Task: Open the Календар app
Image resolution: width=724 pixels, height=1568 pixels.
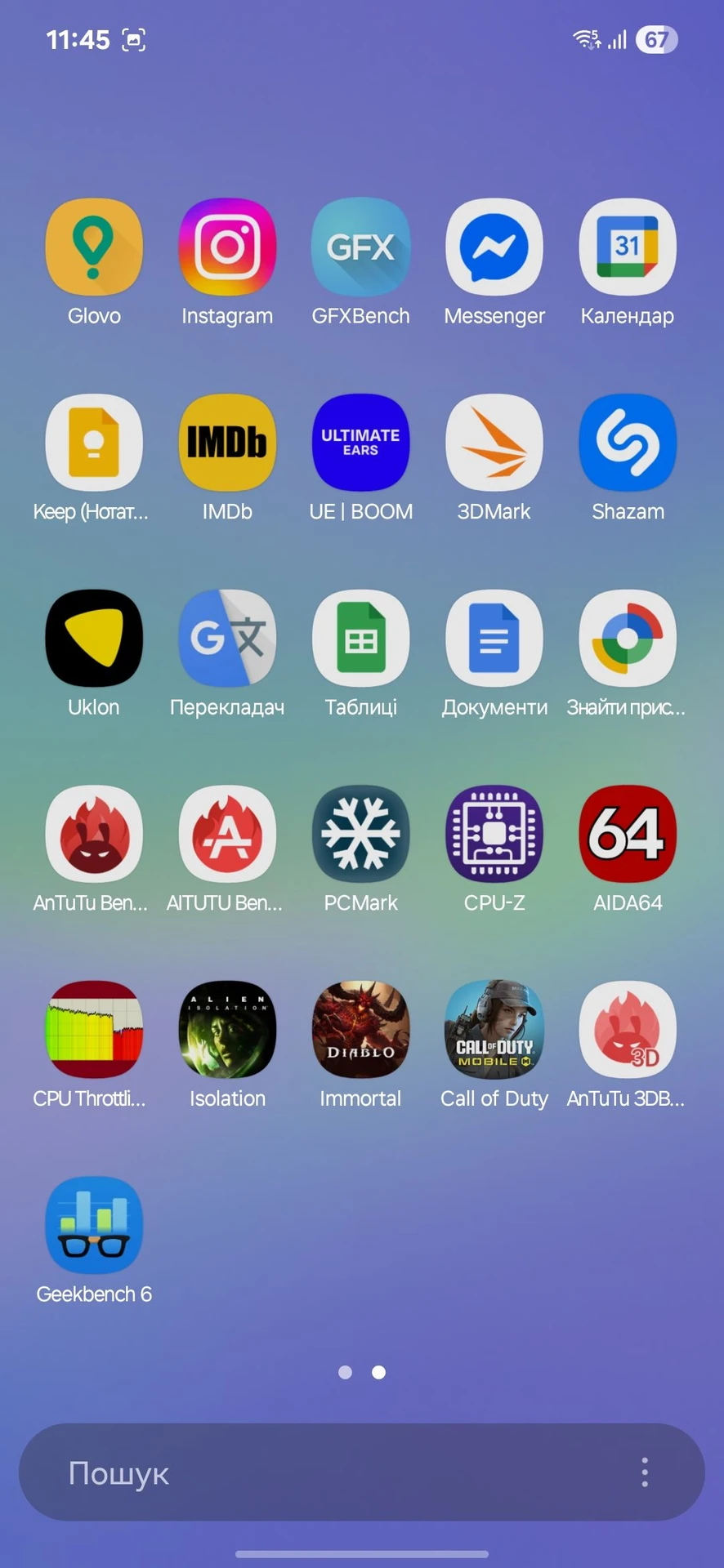Action: point(627,247)
